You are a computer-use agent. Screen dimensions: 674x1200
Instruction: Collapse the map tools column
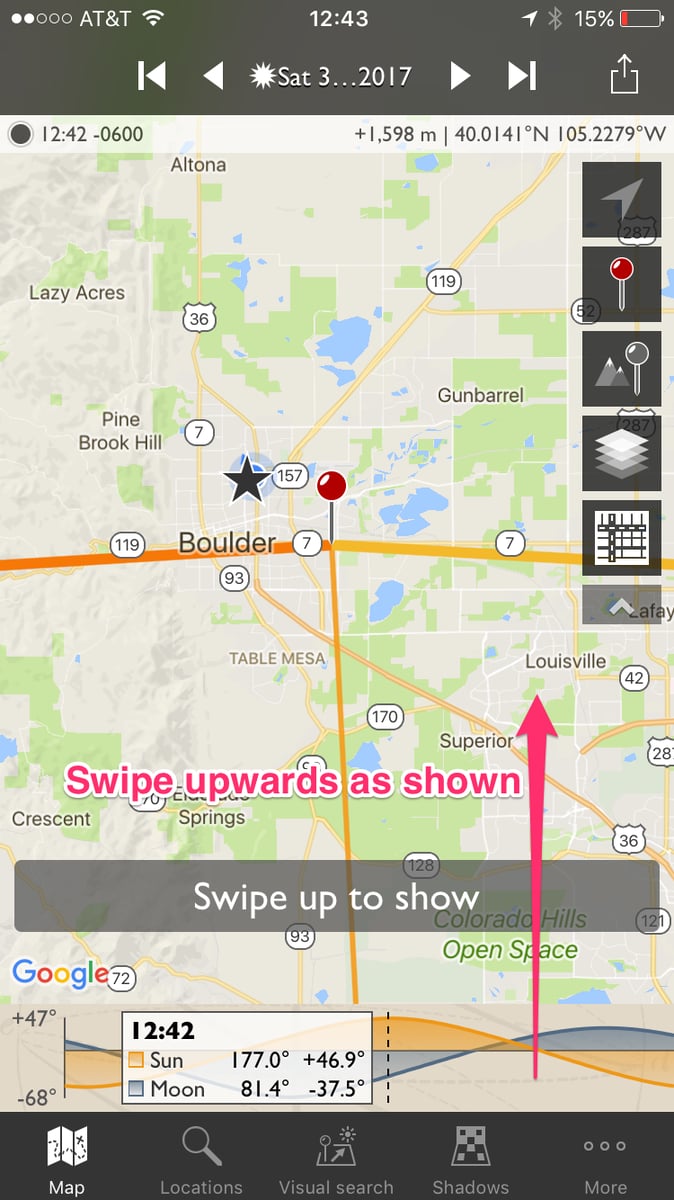(621, 606)
